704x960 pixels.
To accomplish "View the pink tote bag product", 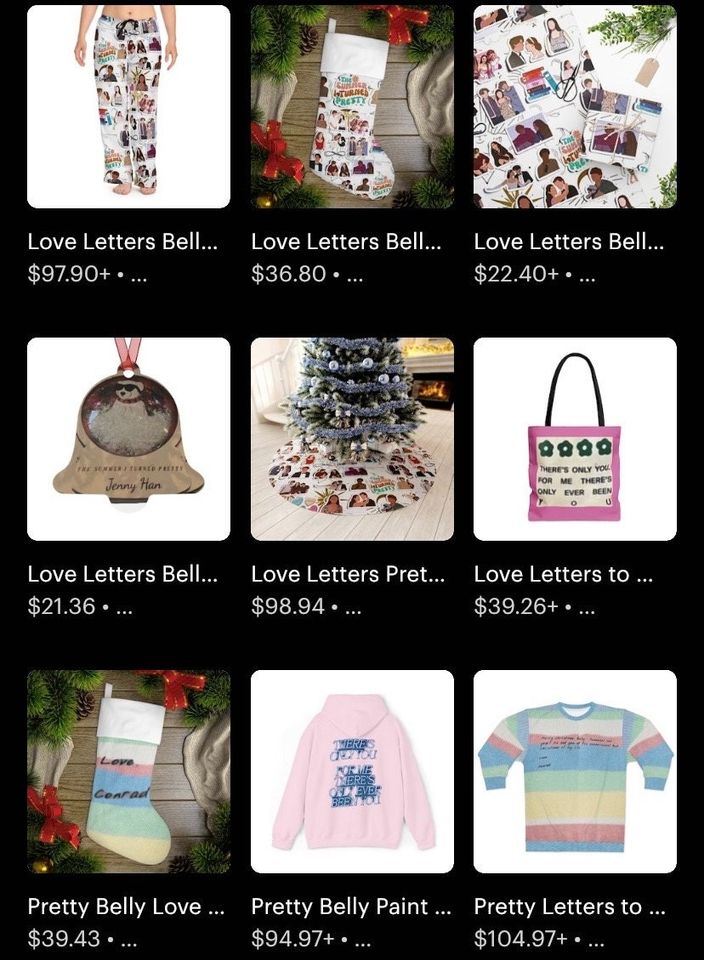I will click(x=575, y=439).
